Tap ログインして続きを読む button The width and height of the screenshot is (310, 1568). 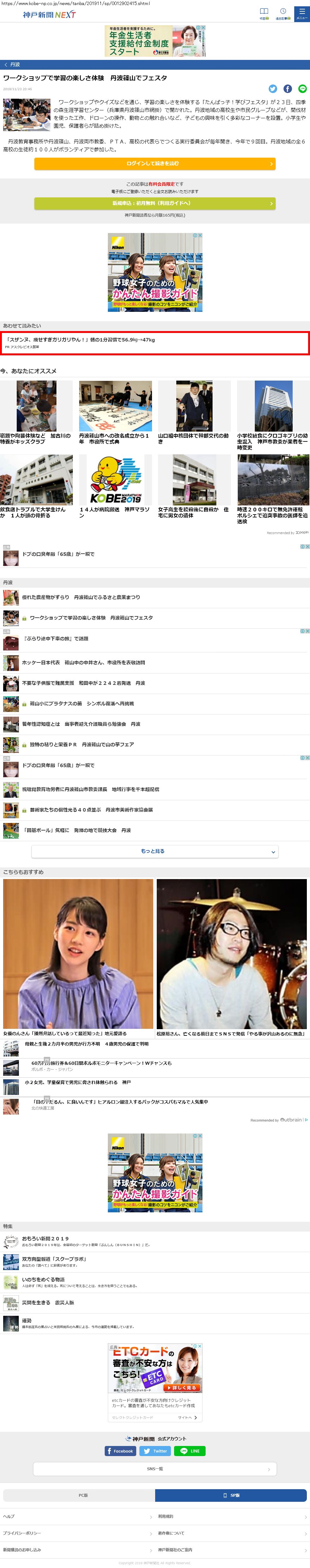(x=155, y=164)
